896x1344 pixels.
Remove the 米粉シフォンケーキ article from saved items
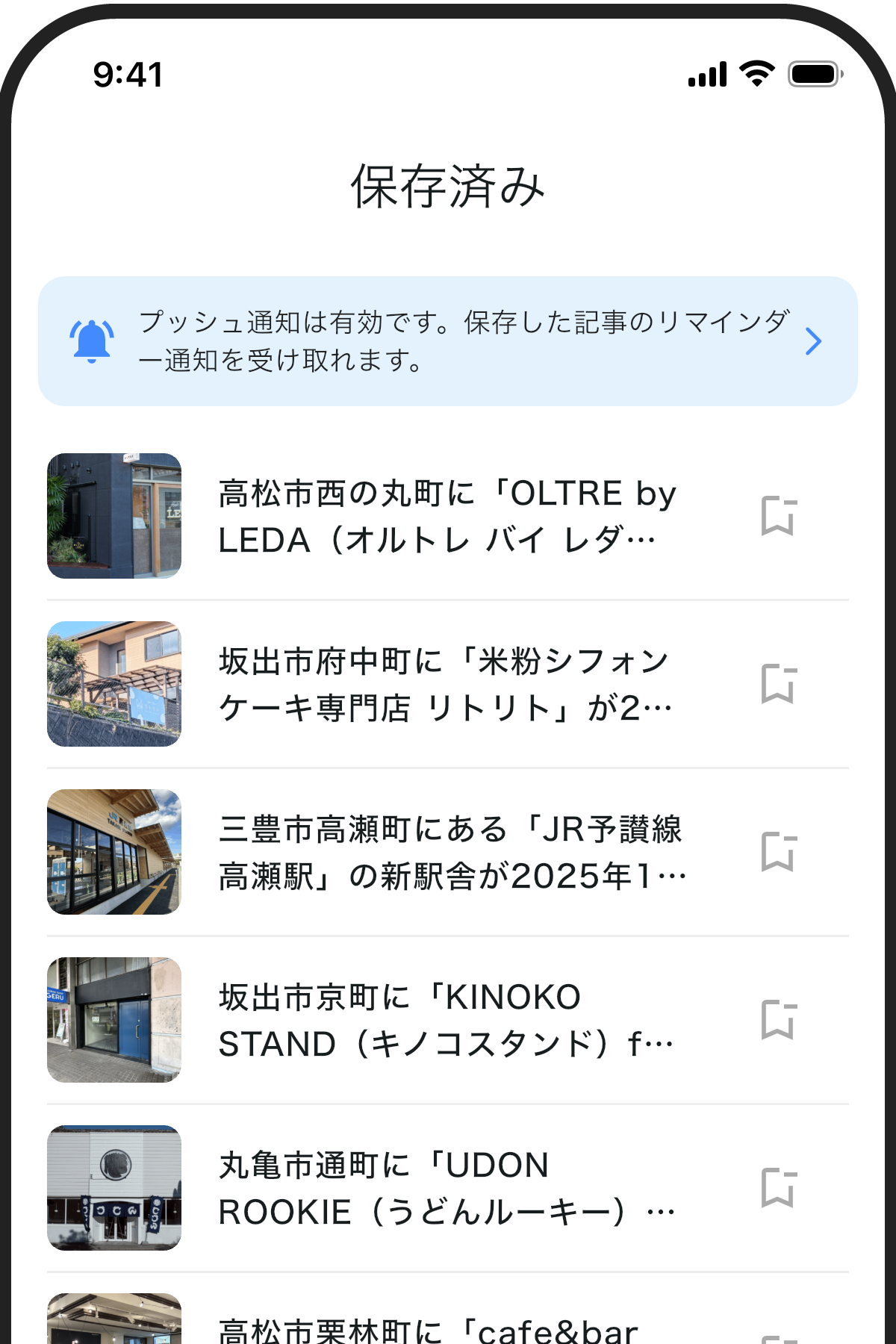780,684
